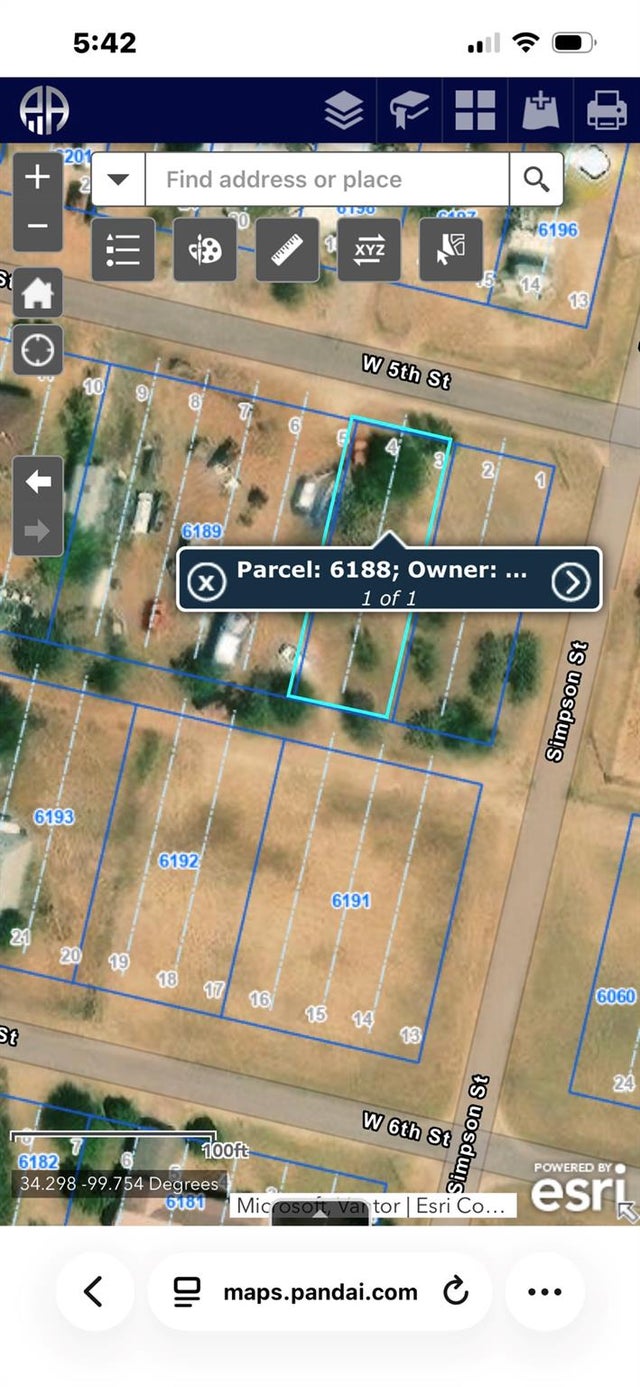640x1387 pixels.
Task: Open the draw palette tool
Action: tap(205, 250)
